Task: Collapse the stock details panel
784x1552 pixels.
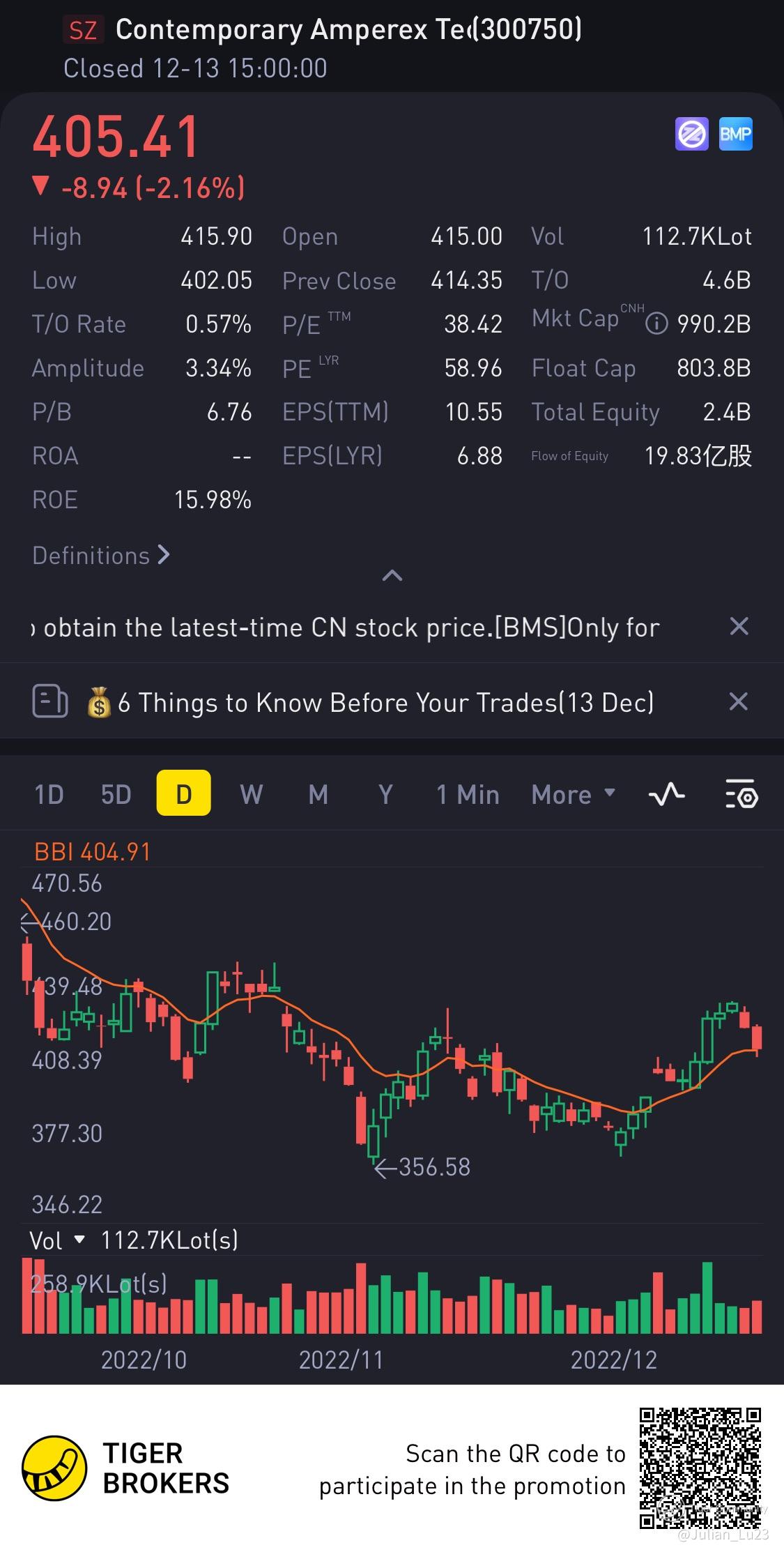Action: [x=392, y=575]
